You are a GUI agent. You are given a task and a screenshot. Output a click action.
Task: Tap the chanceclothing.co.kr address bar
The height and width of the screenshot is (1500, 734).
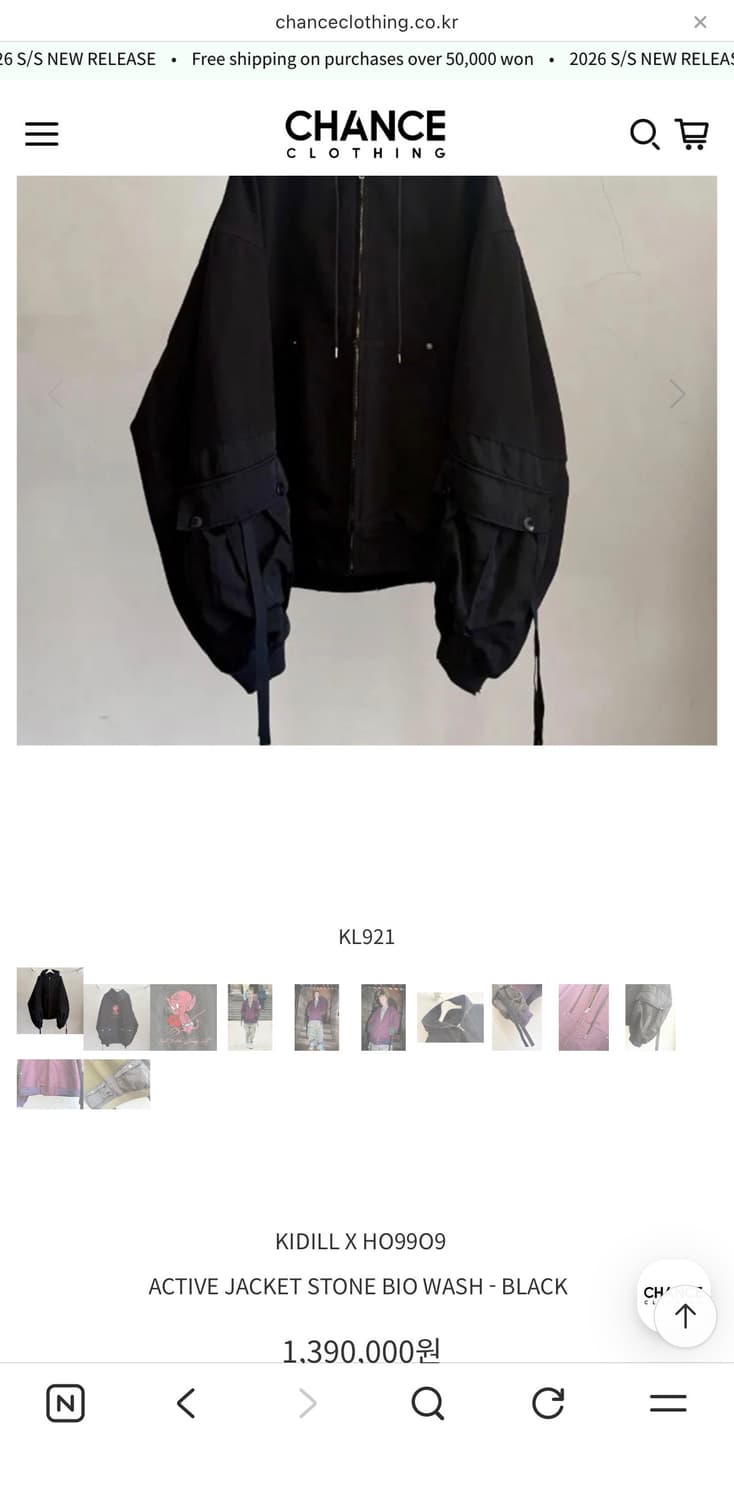click(366, 21)
